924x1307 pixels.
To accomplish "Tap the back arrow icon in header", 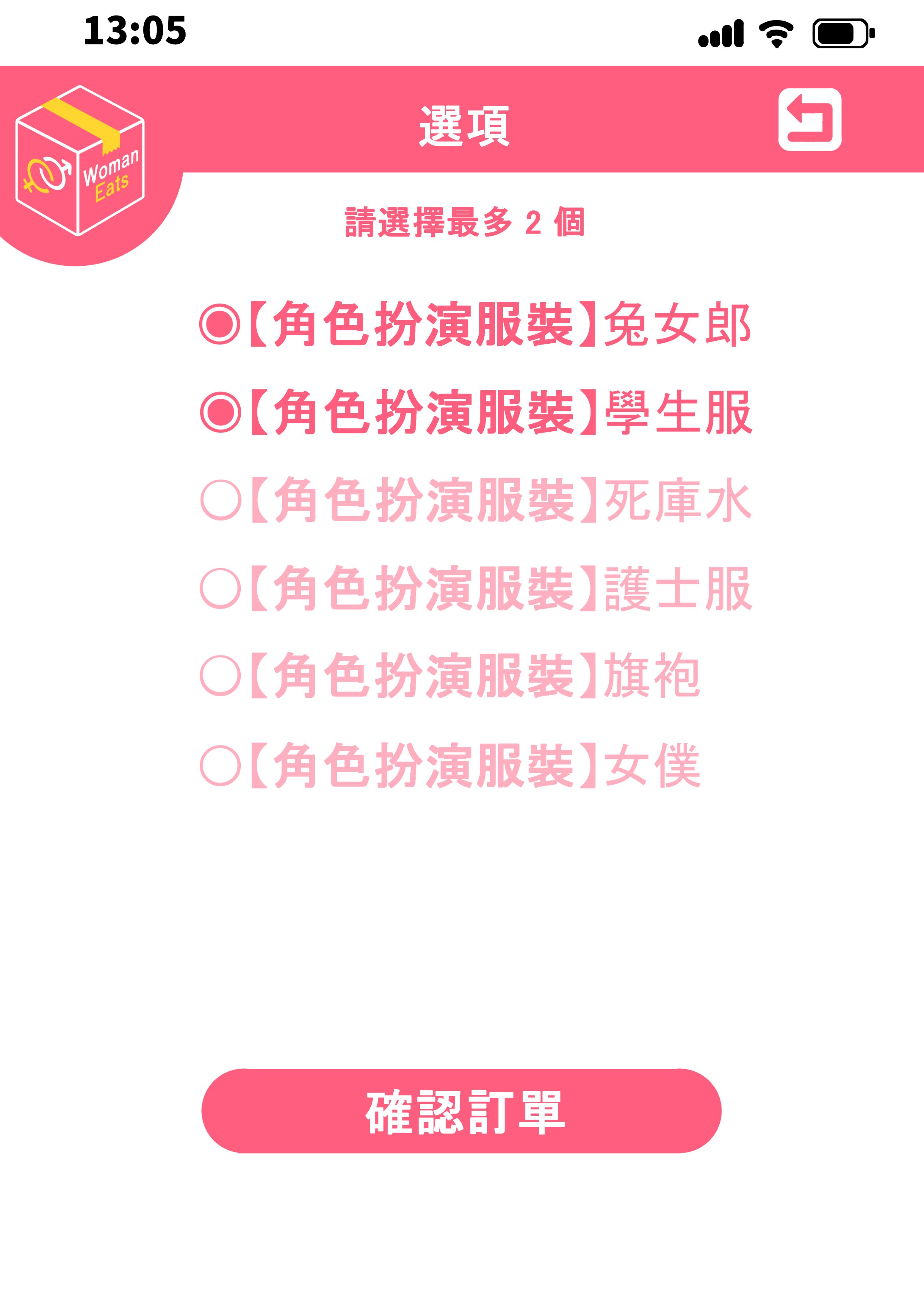I will (x=809, y=119).
